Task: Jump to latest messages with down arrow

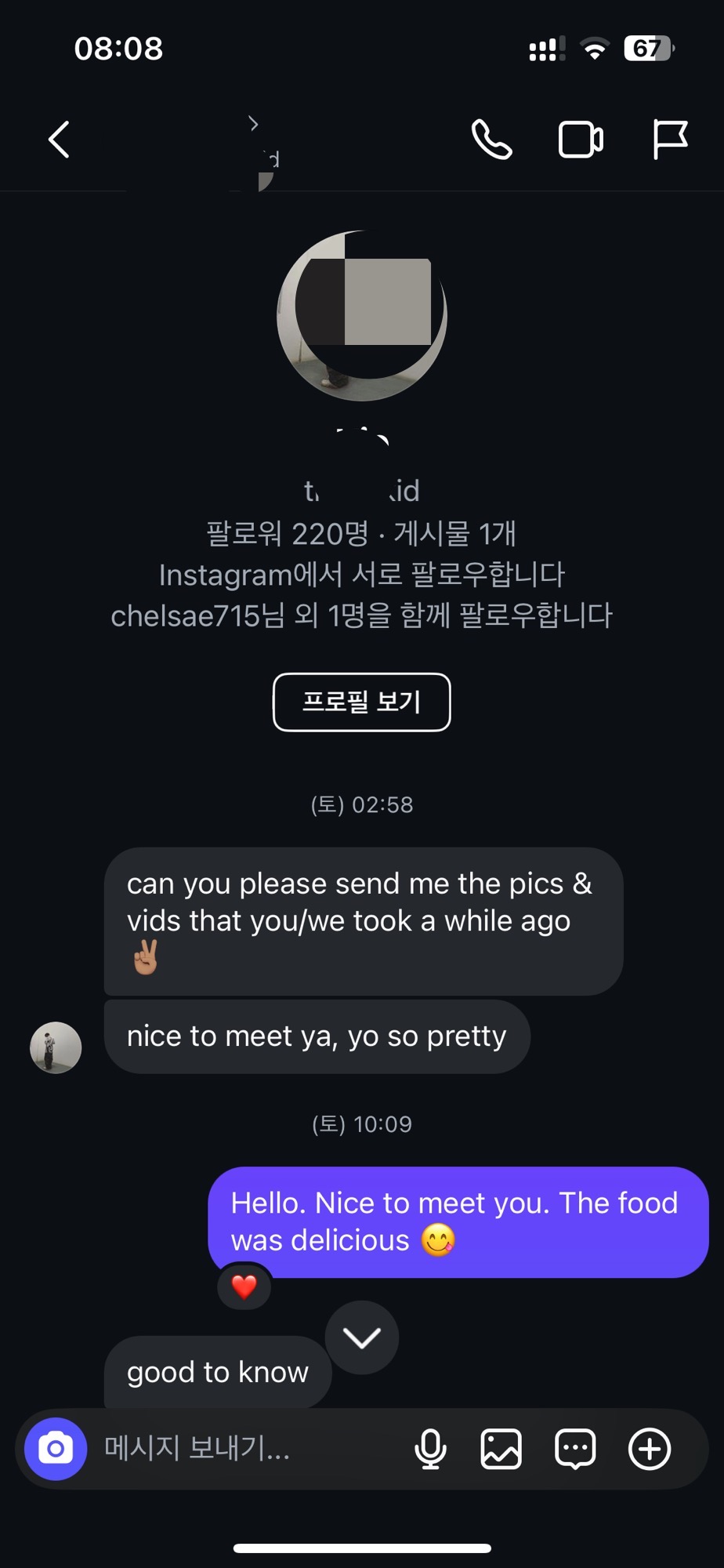Action: (x=362, y=1338)
